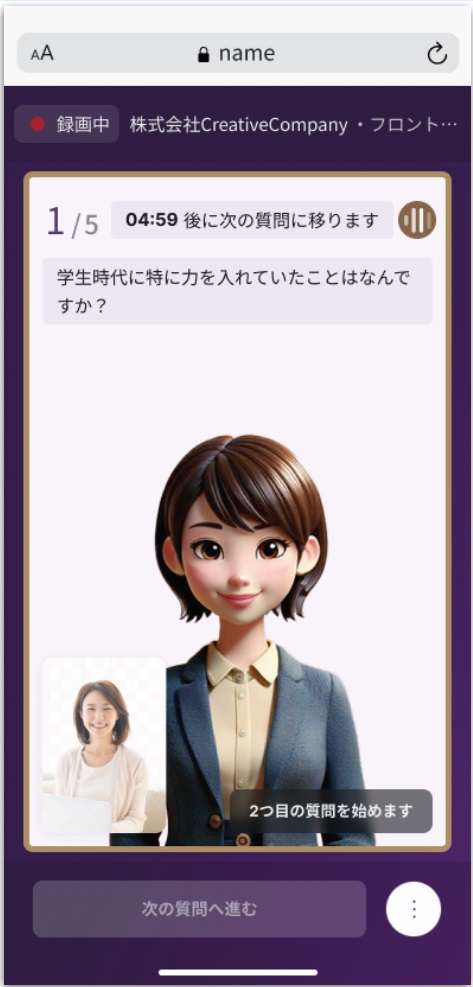
Task: Open the AA text size menu
Action: coord(42,54)
